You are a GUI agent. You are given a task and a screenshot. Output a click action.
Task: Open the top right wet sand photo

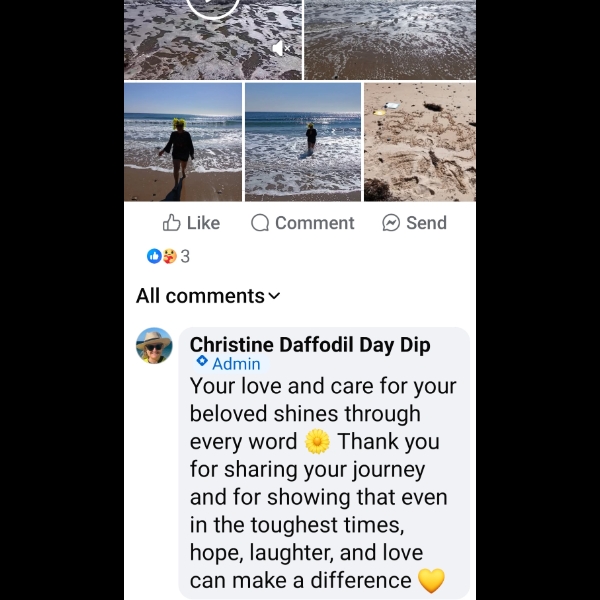click(390, 40)
